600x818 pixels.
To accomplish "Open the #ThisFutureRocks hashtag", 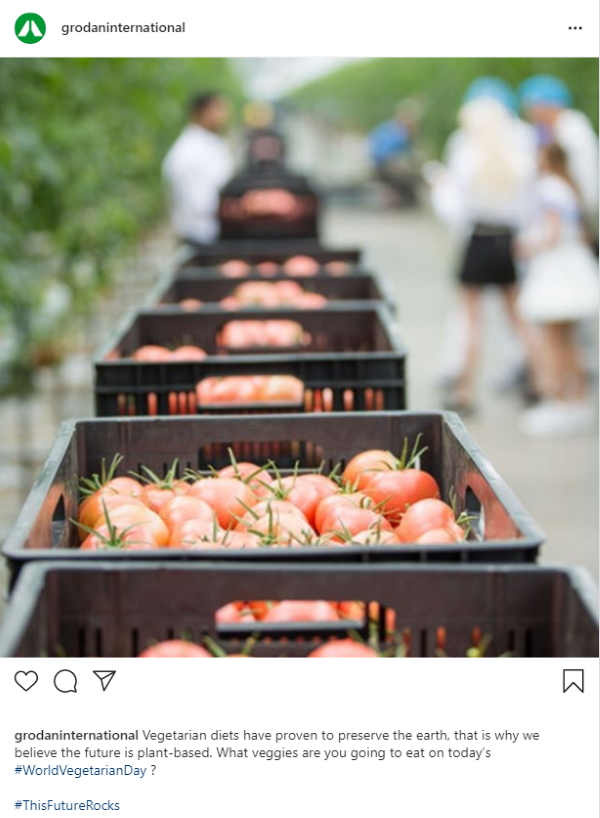I will coord(67,805).
